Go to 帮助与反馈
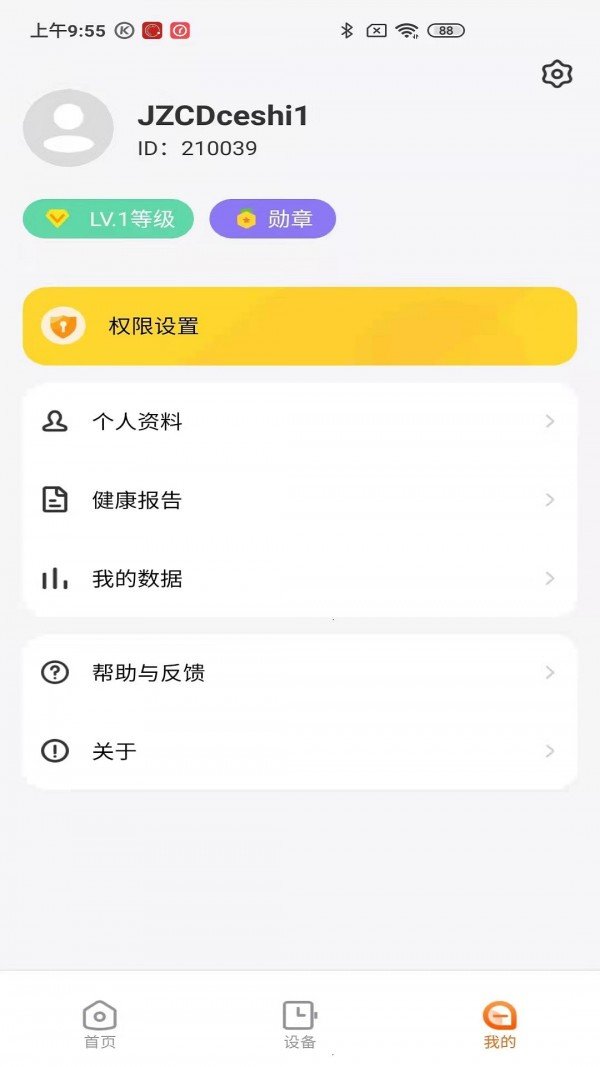 pos(300,673)
